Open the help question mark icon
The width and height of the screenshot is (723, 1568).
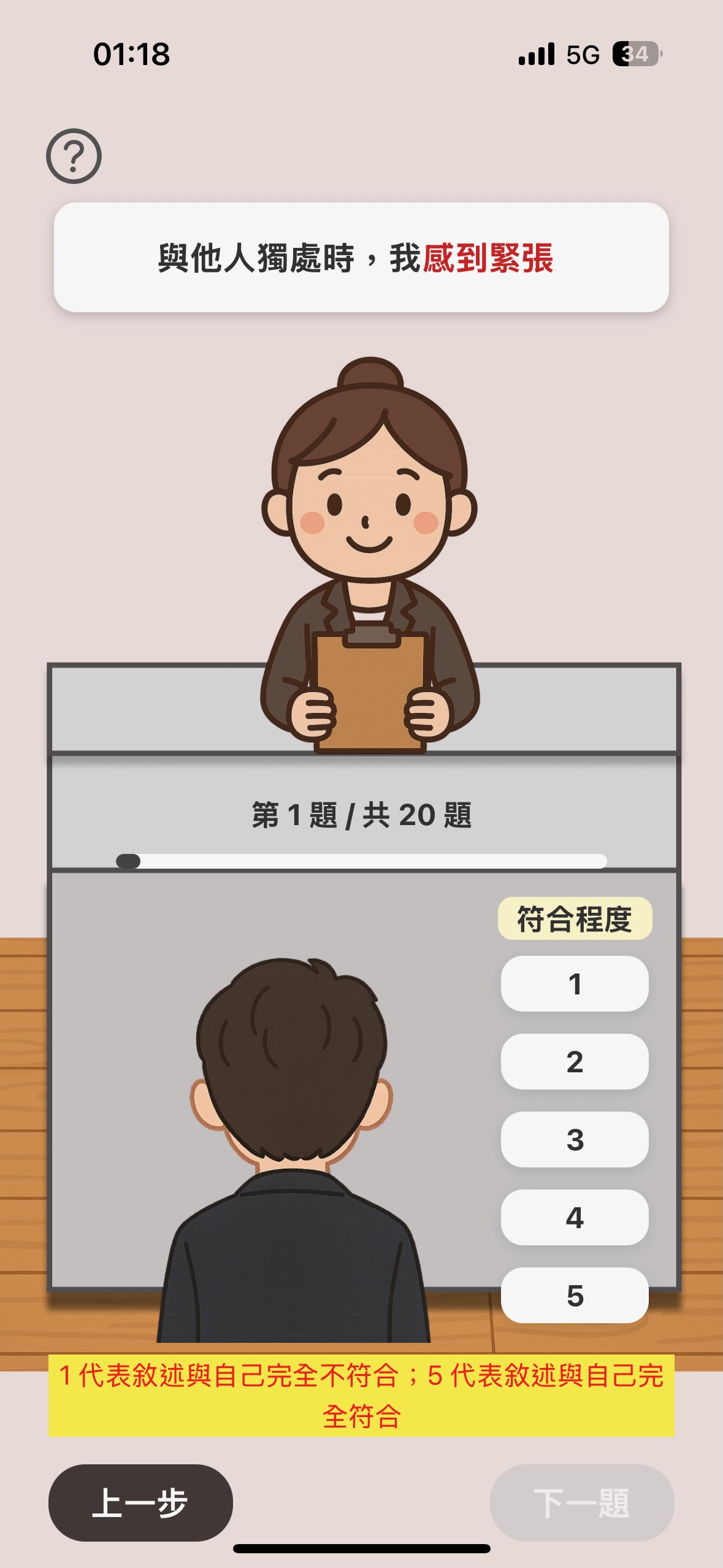tap(74, 156)
